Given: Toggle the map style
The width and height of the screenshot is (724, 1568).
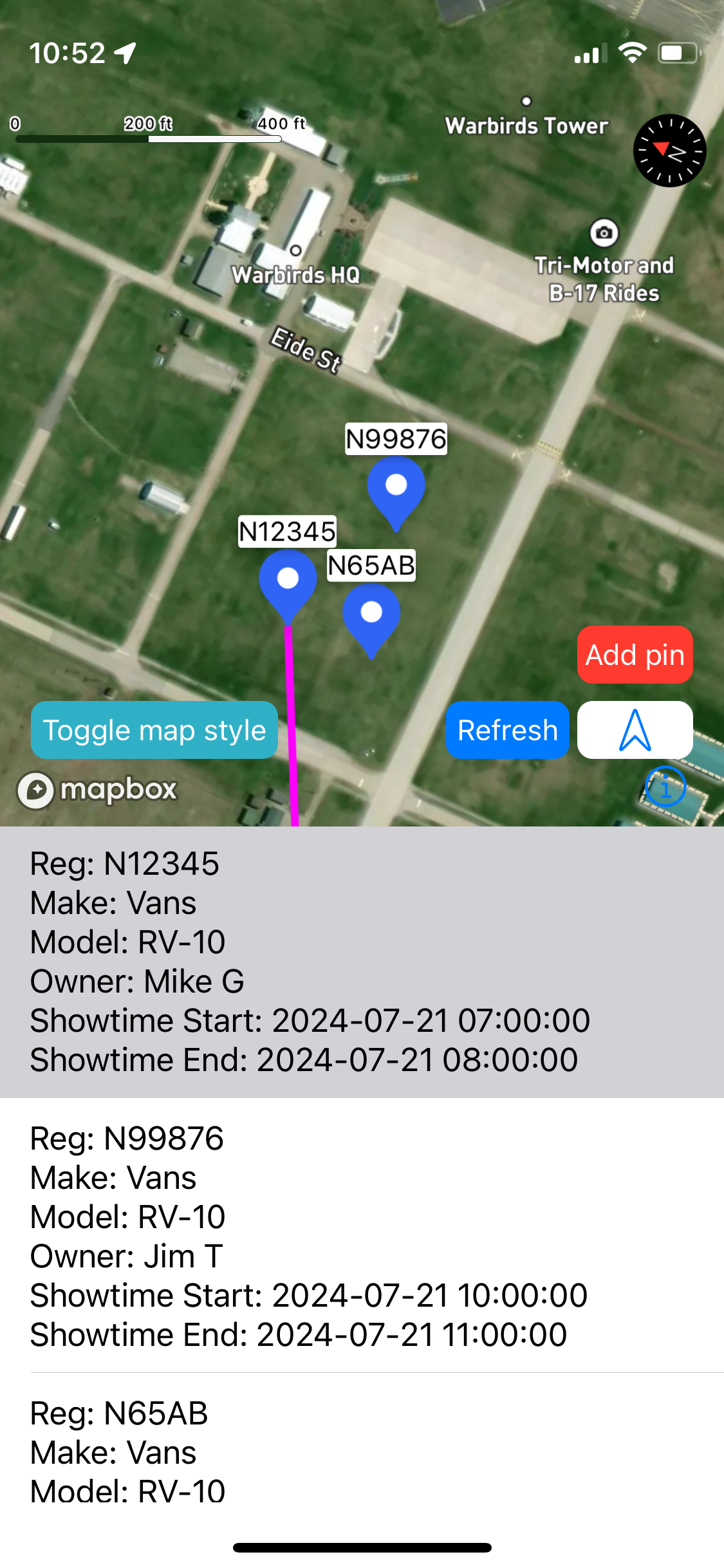Looking at the screenshot, I should pyautogui.click(x=154, y=730).
